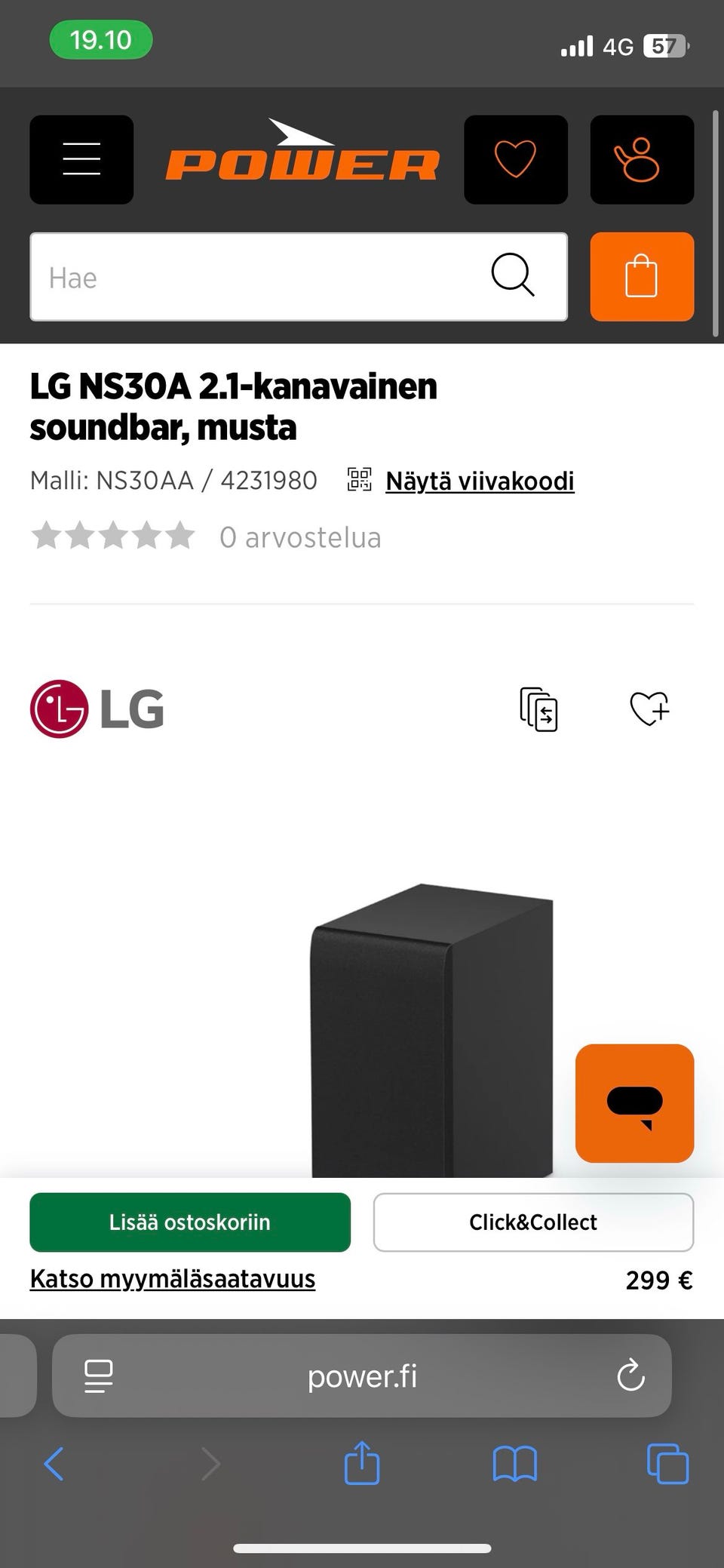
Task: Select the Click&Collect option
Action: pos(533,1222)
